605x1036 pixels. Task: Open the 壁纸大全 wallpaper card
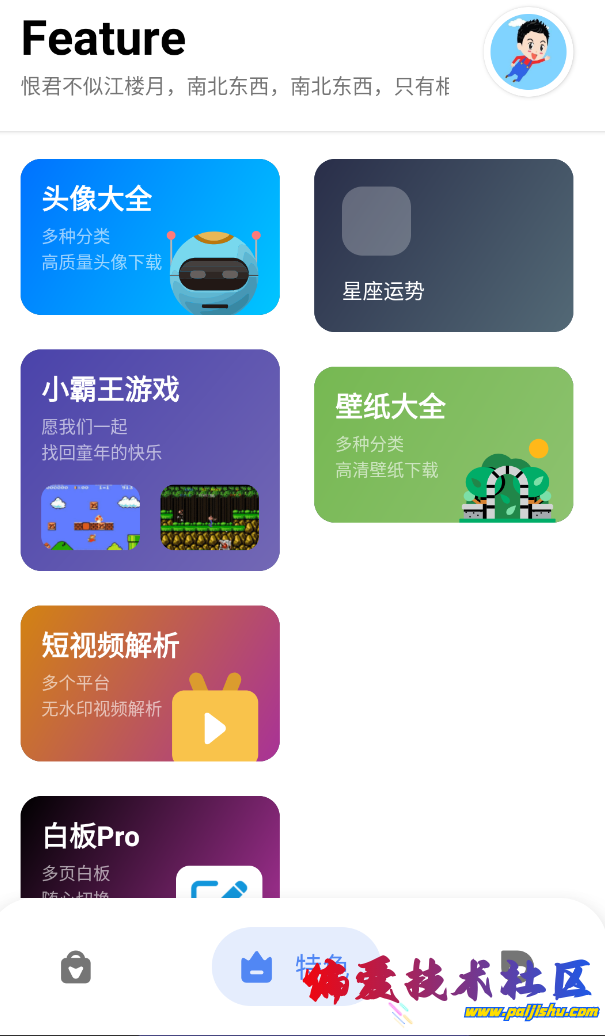pos(443,444)
